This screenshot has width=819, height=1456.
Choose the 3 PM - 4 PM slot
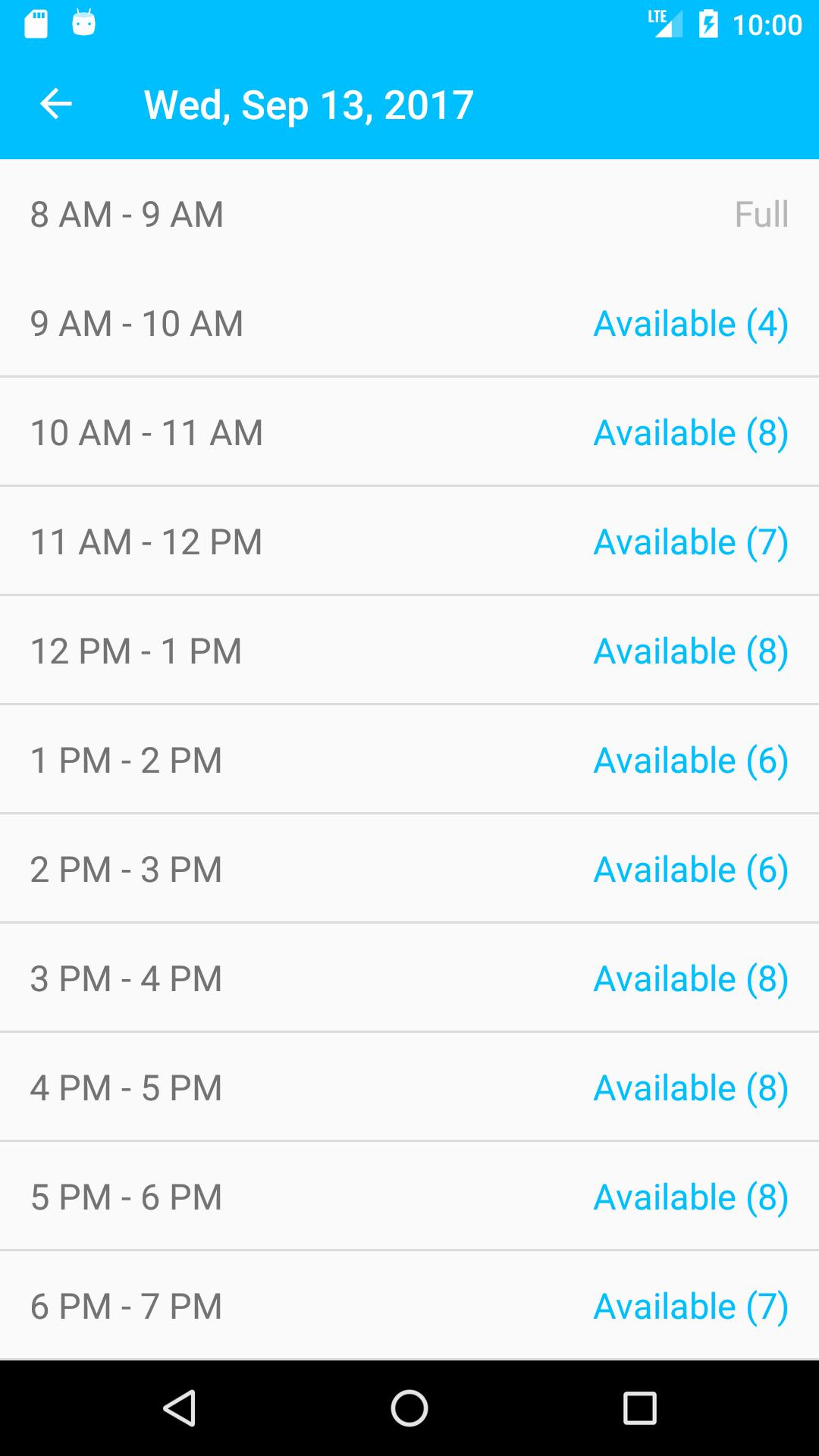tap(409, 979)
